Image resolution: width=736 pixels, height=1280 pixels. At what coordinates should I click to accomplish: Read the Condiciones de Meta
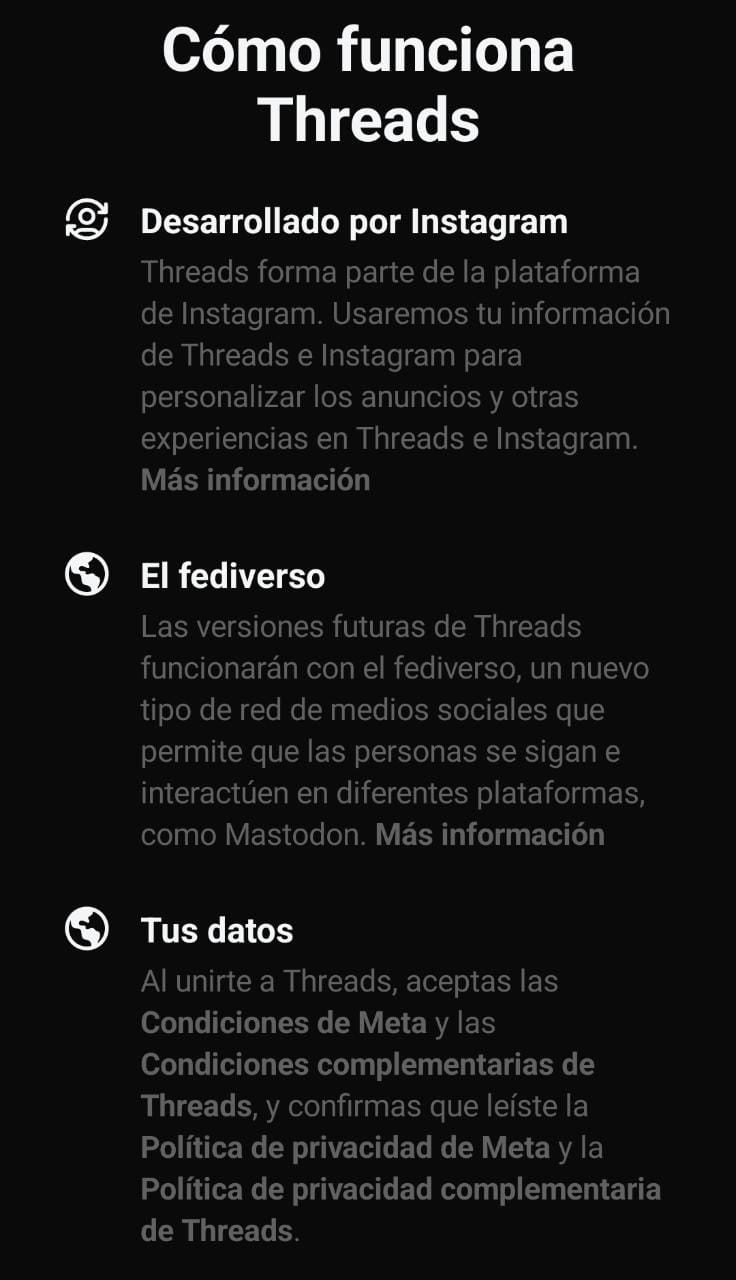(x=284, y=1024)
